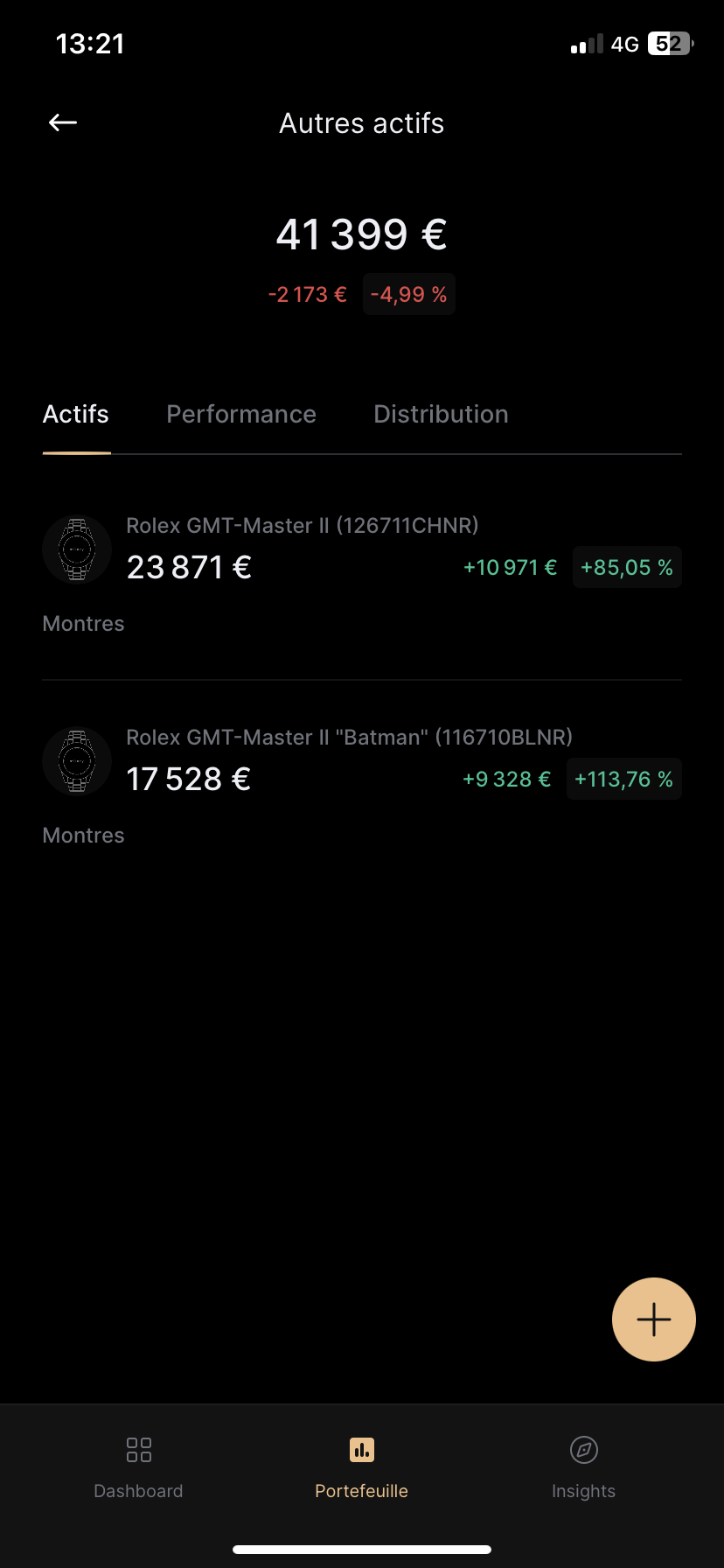The image size is (724, 1568).
Task: Open the Rolex GMT-Master II (126711CHNR) asset
Action: (362, 574)
